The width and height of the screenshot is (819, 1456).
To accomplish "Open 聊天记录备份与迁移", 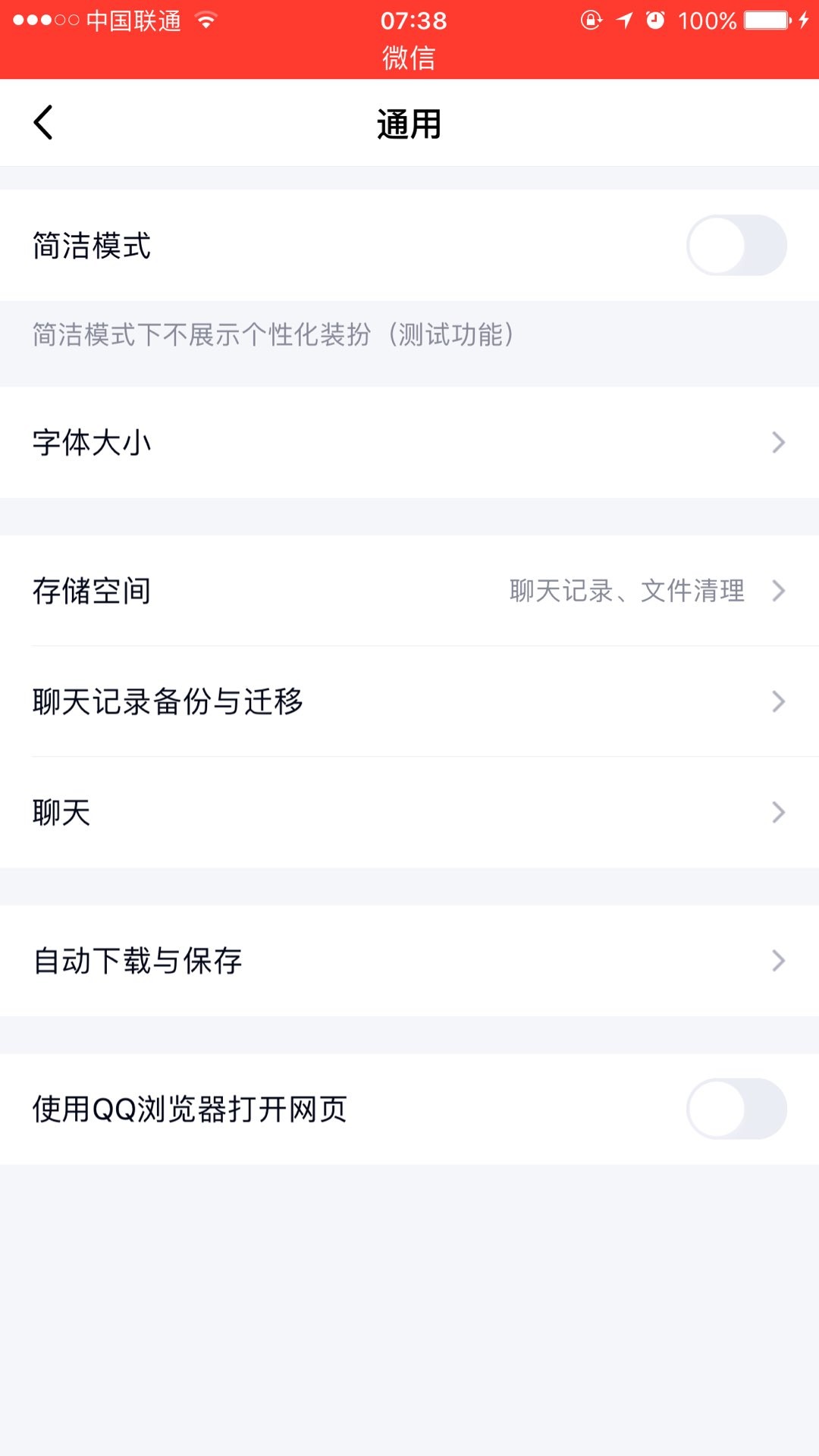I will click(x=409, y=701).
